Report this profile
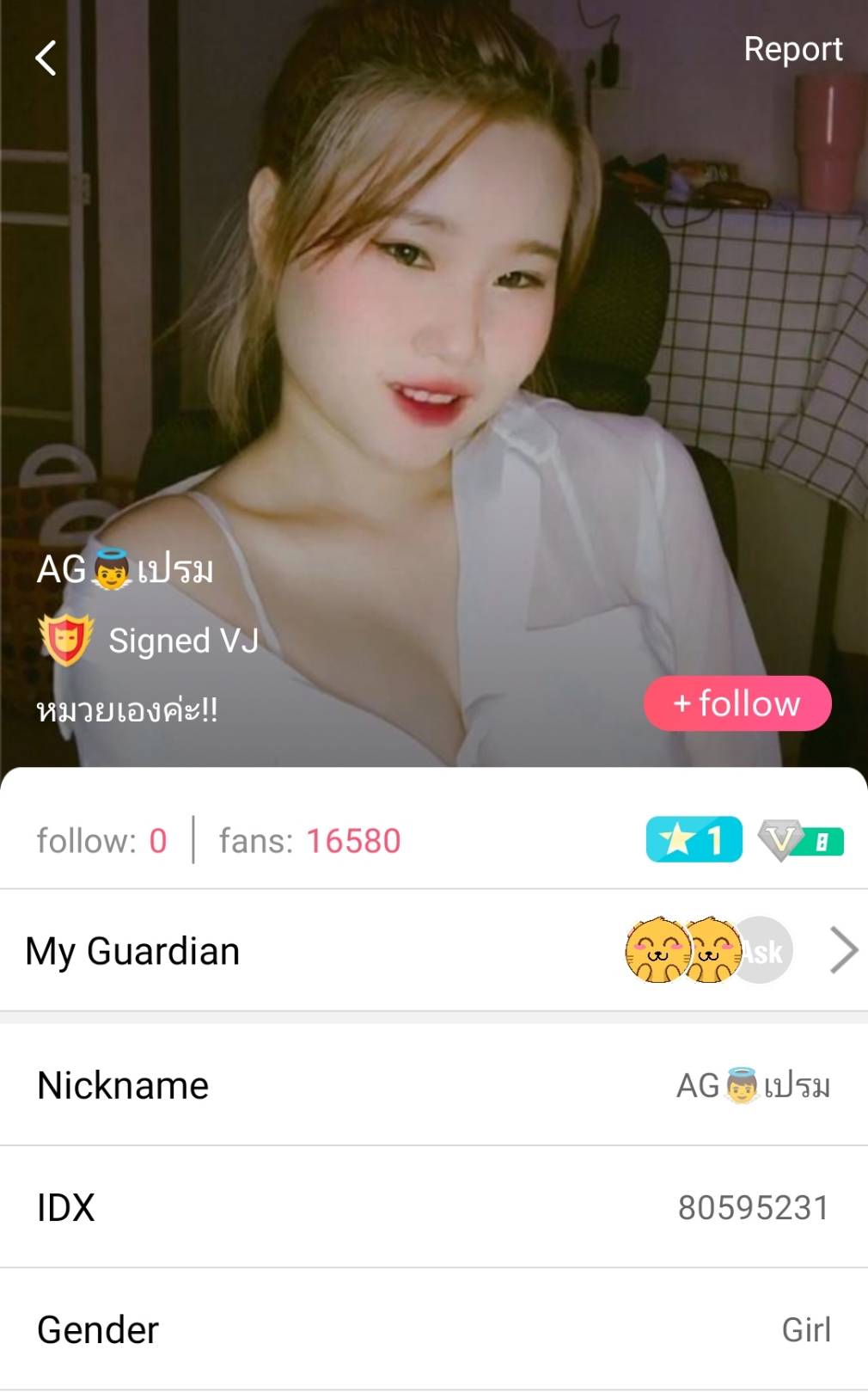 [792, 50]
